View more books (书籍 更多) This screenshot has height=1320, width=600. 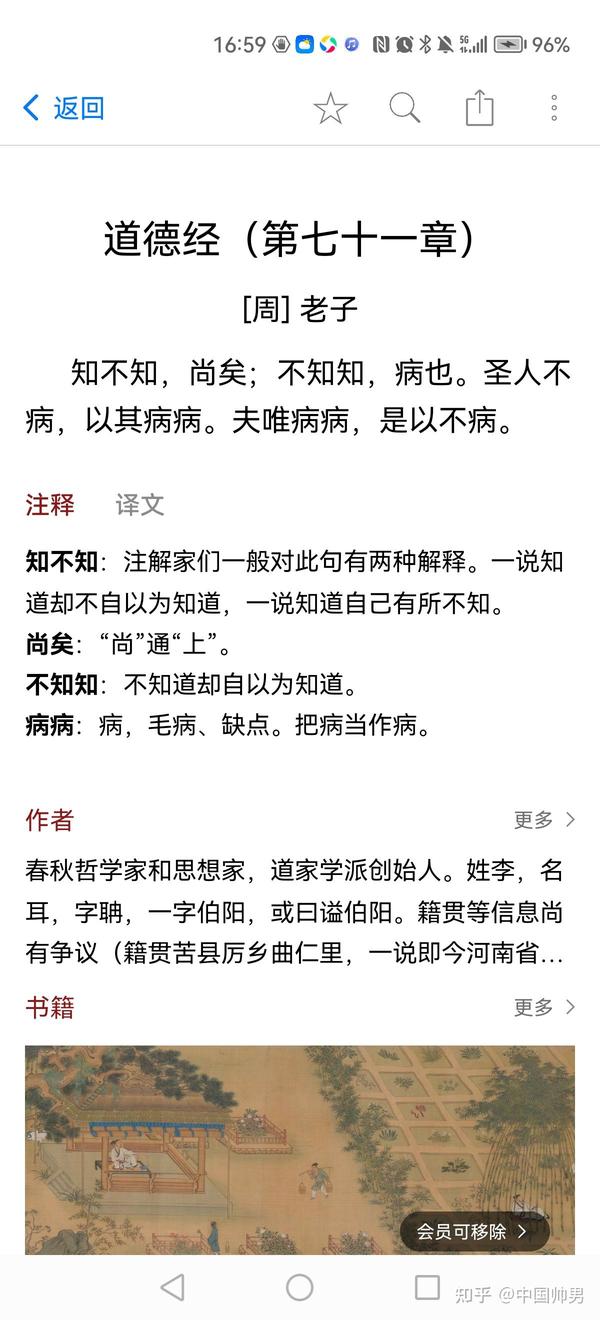point(545,1007)
